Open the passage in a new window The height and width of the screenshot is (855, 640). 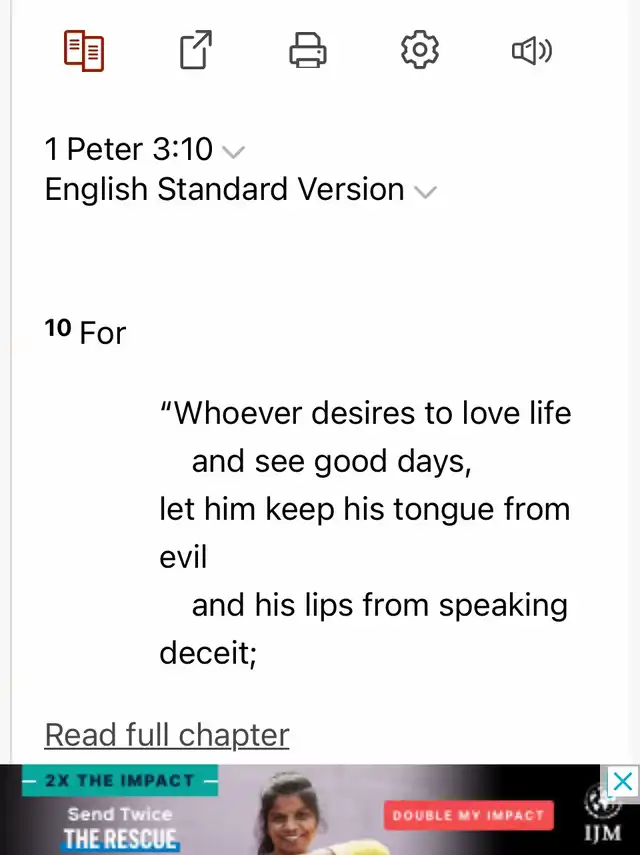(x=196, y=50)
